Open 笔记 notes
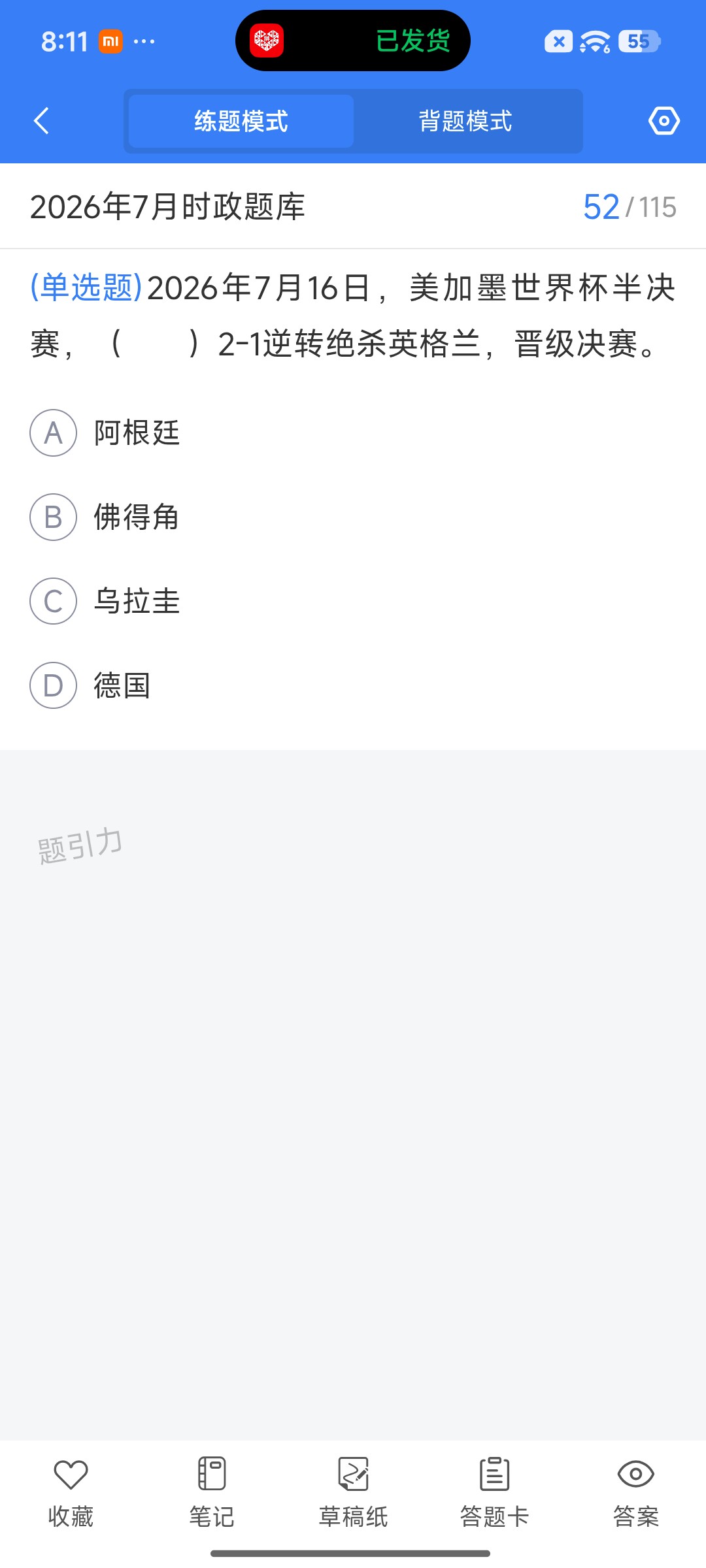 pyautogui.click(x=212, y=1493)
